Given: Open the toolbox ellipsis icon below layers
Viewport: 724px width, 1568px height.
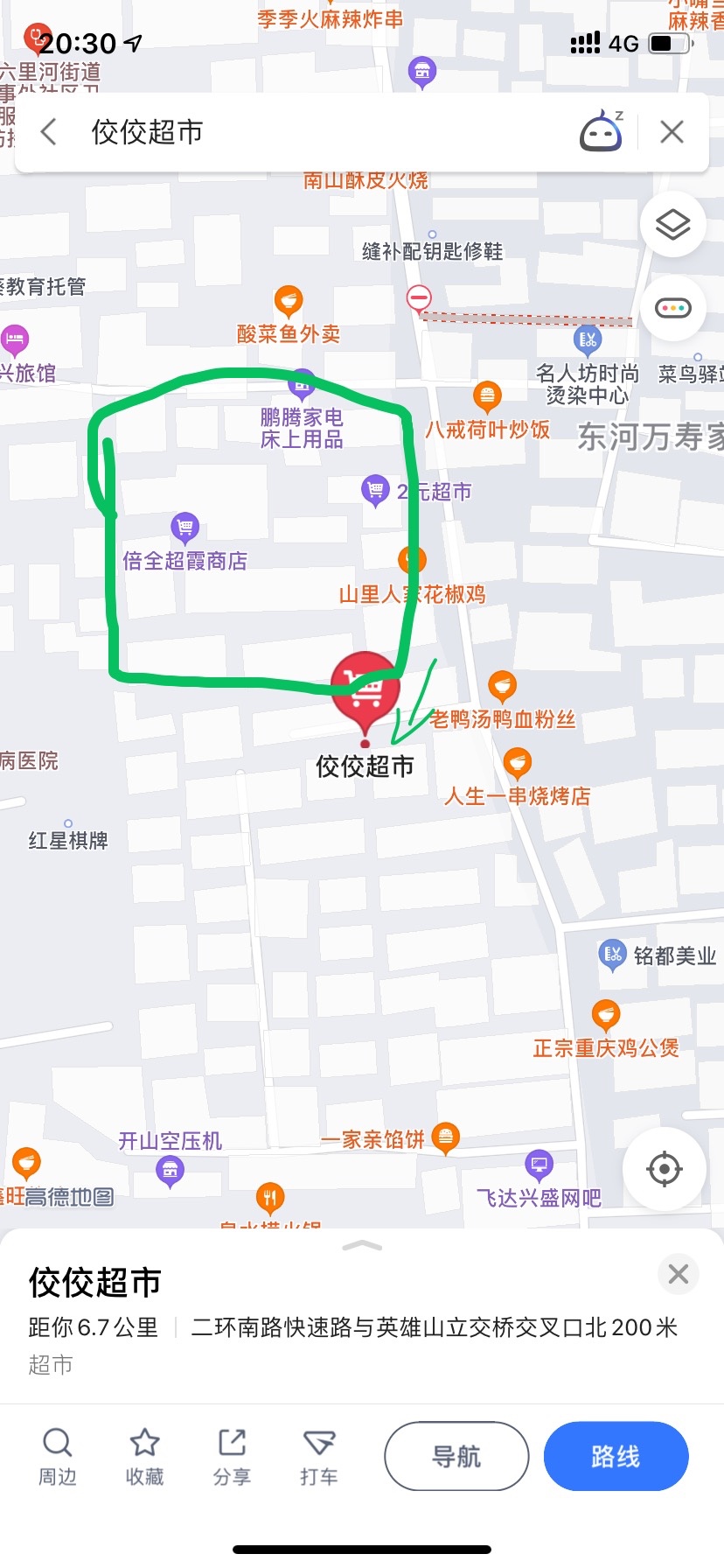Looking at the screenshot, I should [x=672, y=308].
